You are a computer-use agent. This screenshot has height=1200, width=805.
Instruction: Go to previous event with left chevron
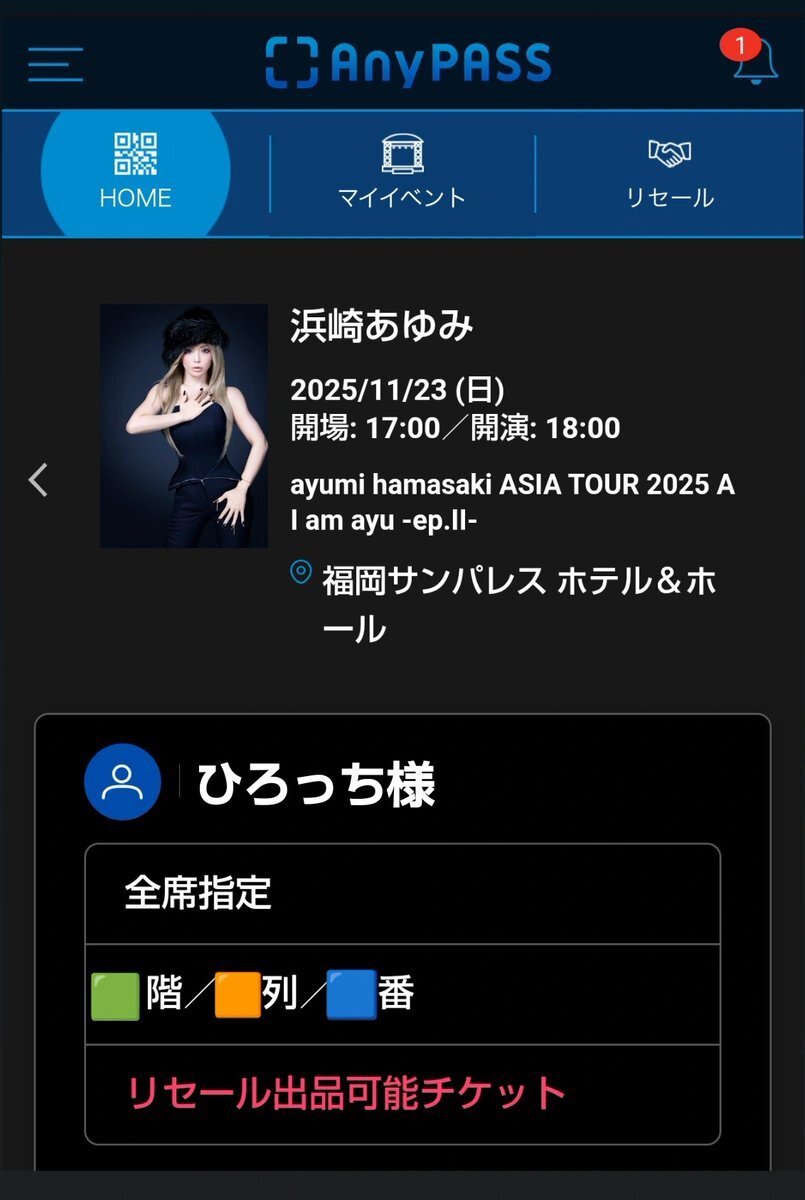click(x=38, y=480)
